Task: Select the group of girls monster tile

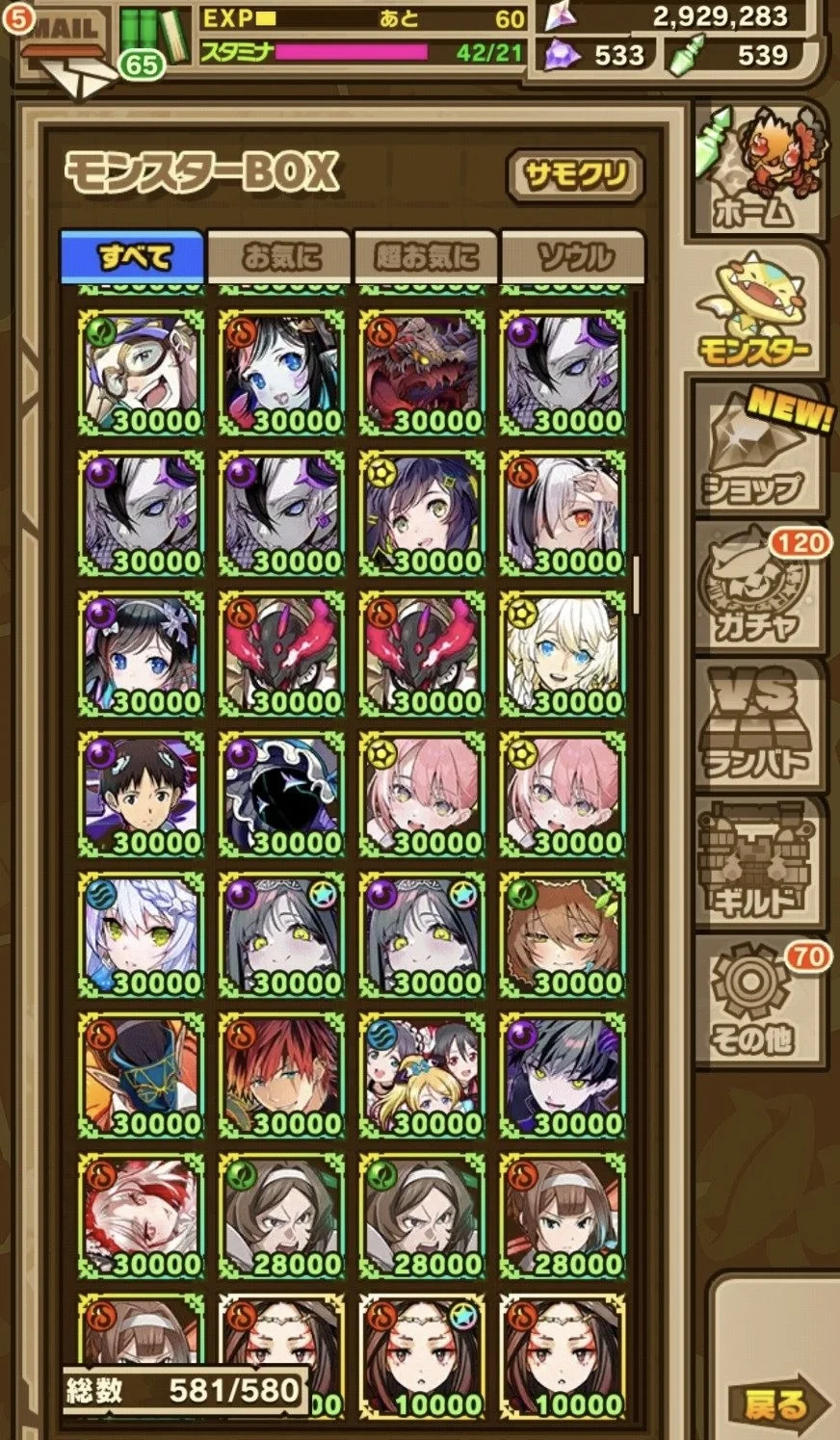Action: coord(423,1077)
